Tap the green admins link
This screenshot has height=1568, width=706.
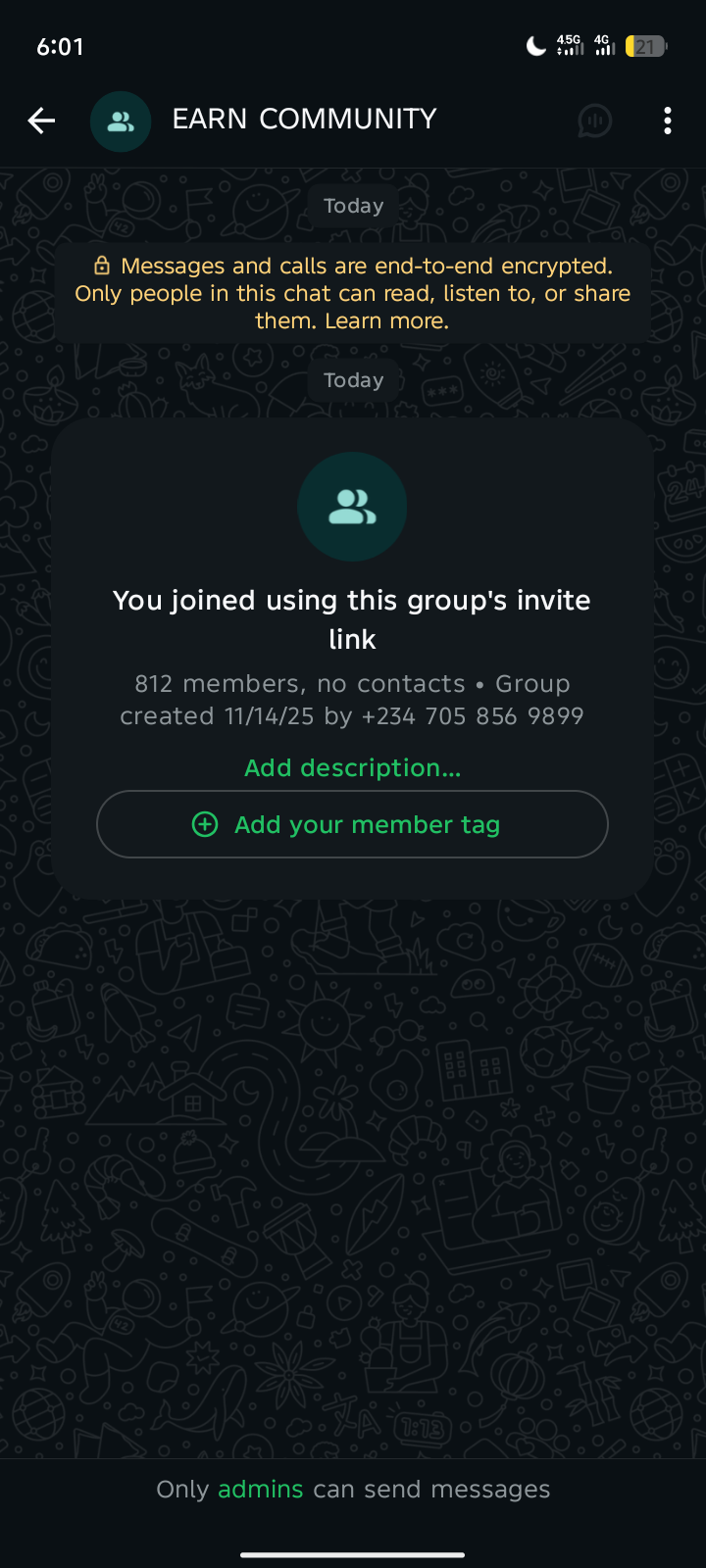pyautogui.click(x=260, y=1490)
